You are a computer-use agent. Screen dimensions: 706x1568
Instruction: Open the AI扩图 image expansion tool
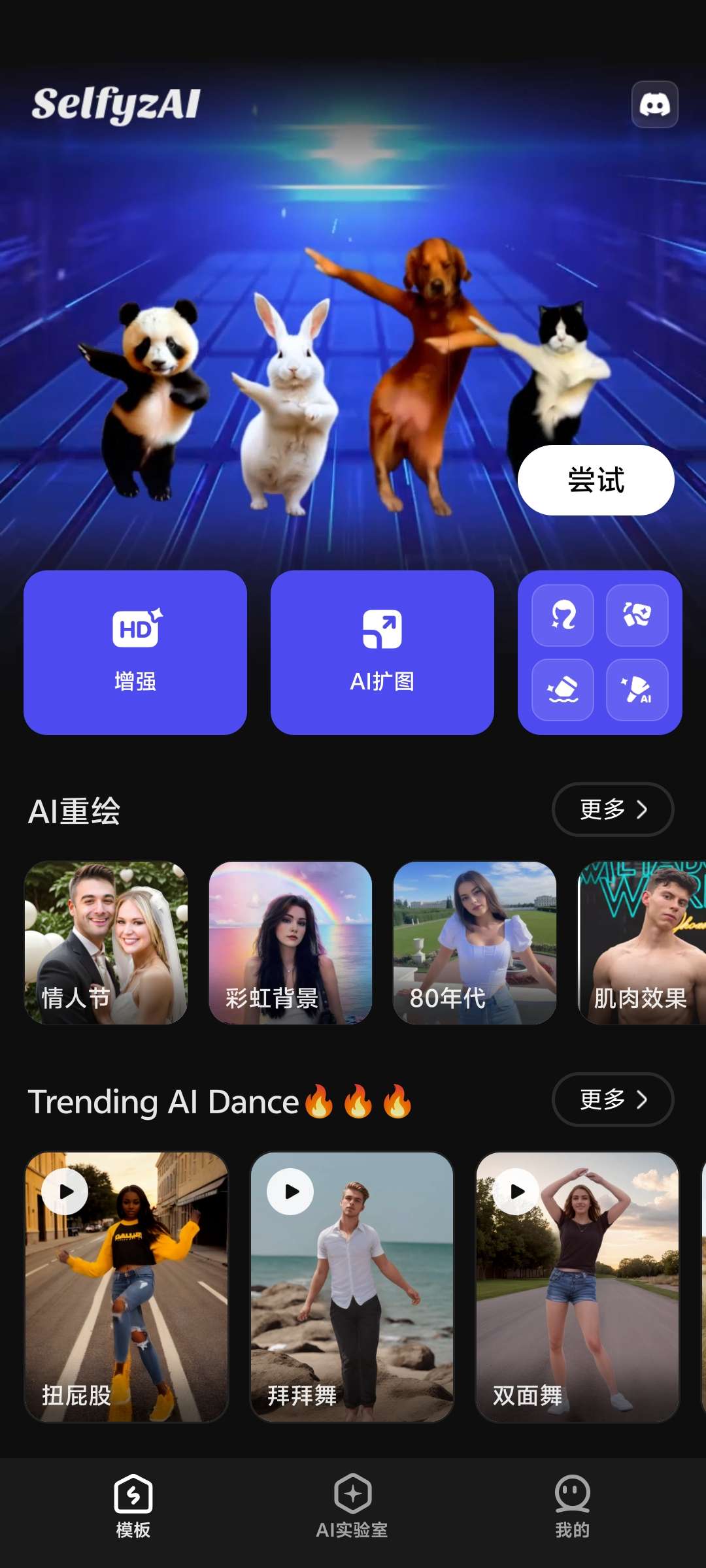[382, 653]
